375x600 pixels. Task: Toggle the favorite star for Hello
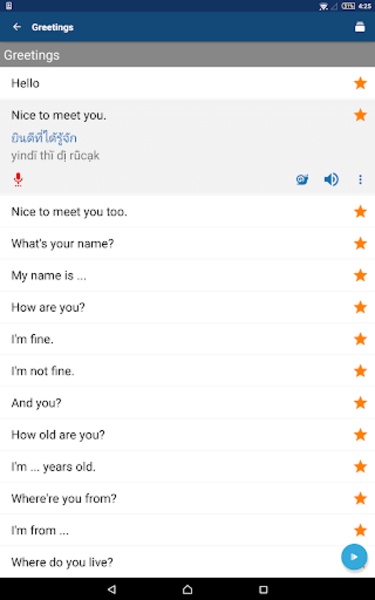360,83
